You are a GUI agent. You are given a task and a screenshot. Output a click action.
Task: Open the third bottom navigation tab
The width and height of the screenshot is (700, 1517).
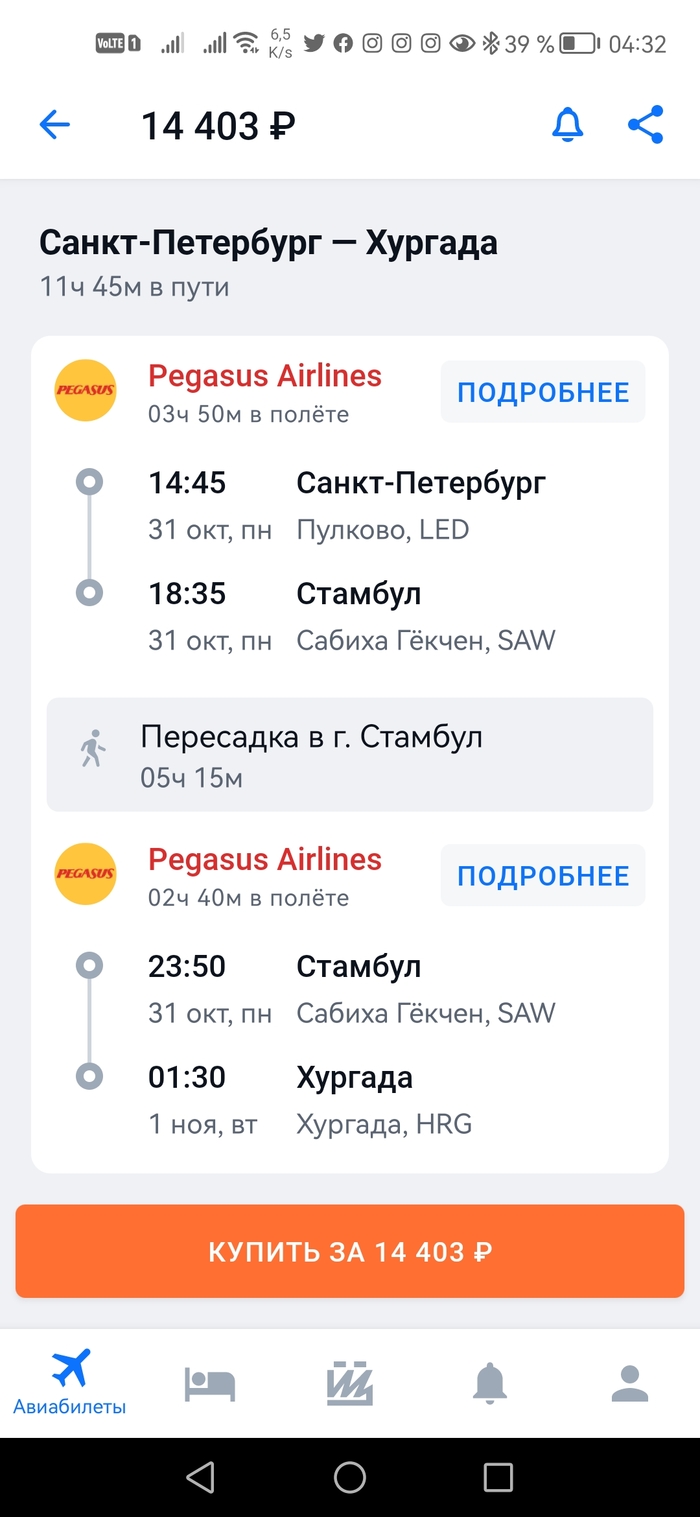350,1383
